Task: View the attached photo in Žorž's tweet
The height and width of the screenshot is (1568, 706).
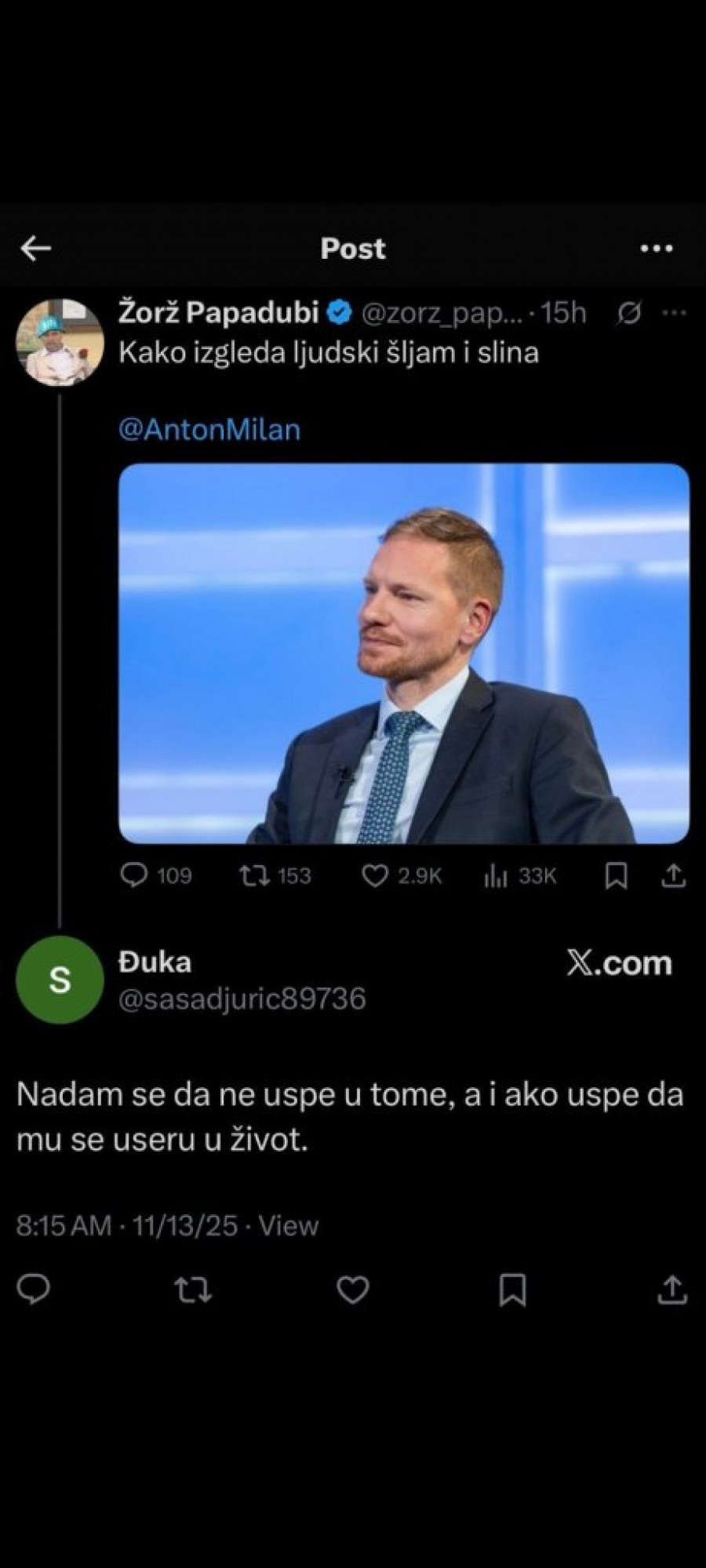Action: tap(403, 653)
